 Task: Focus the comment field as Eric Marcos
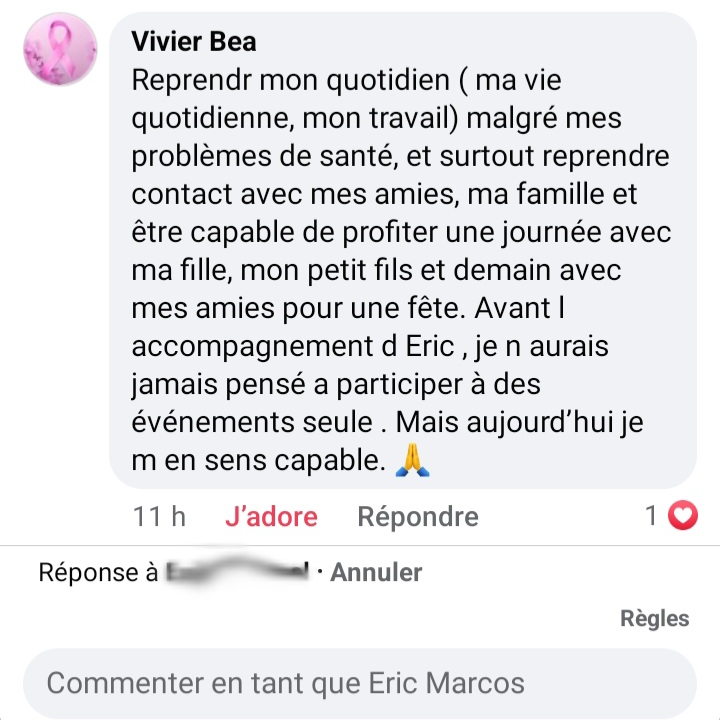360,683
